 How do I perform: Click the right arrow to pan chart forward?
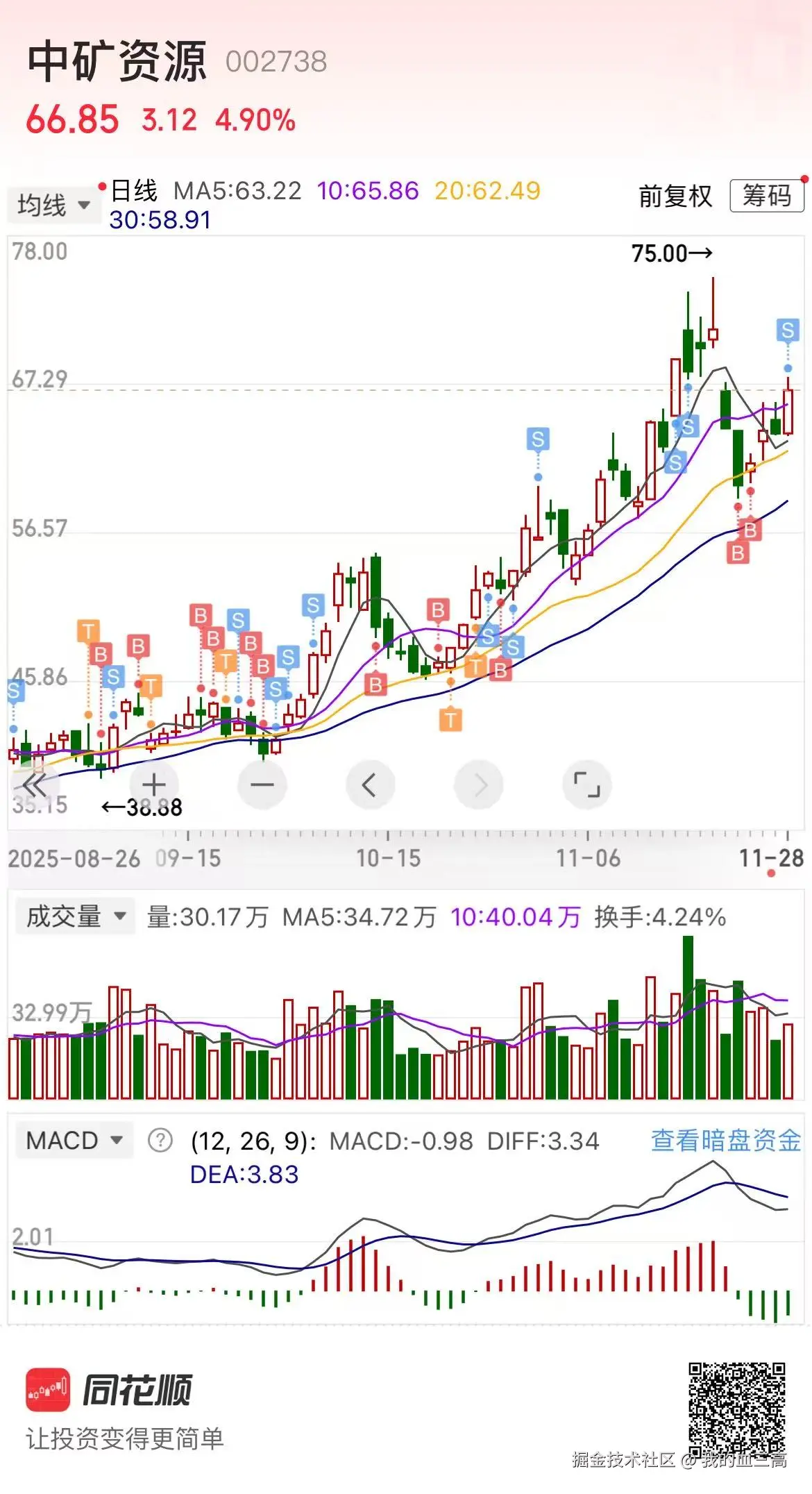[479, 784]
